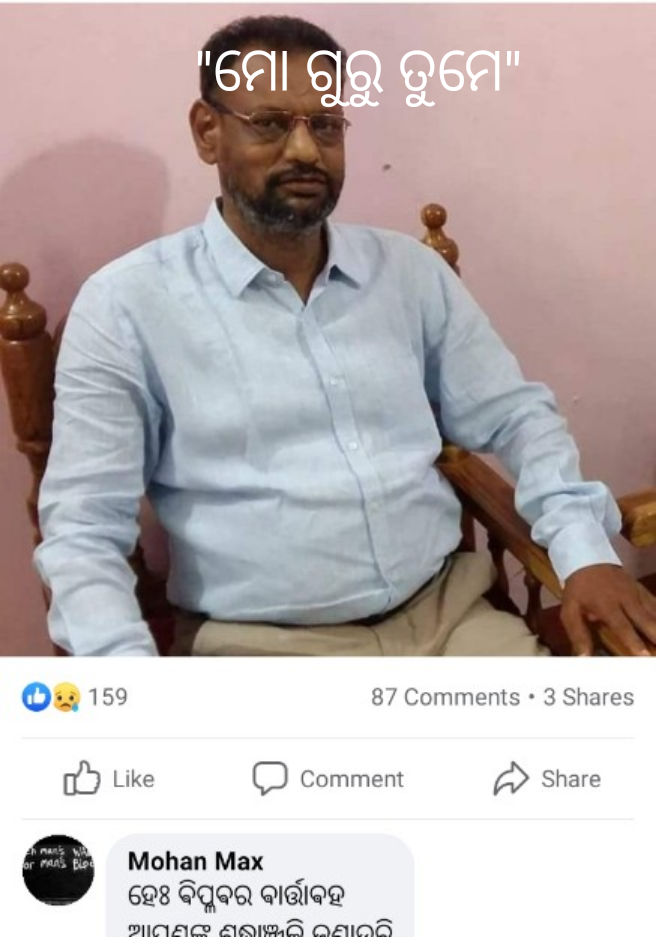Screen dimensions: 656x937
Task: View the 159 reactions list
Action: point(76,697)
